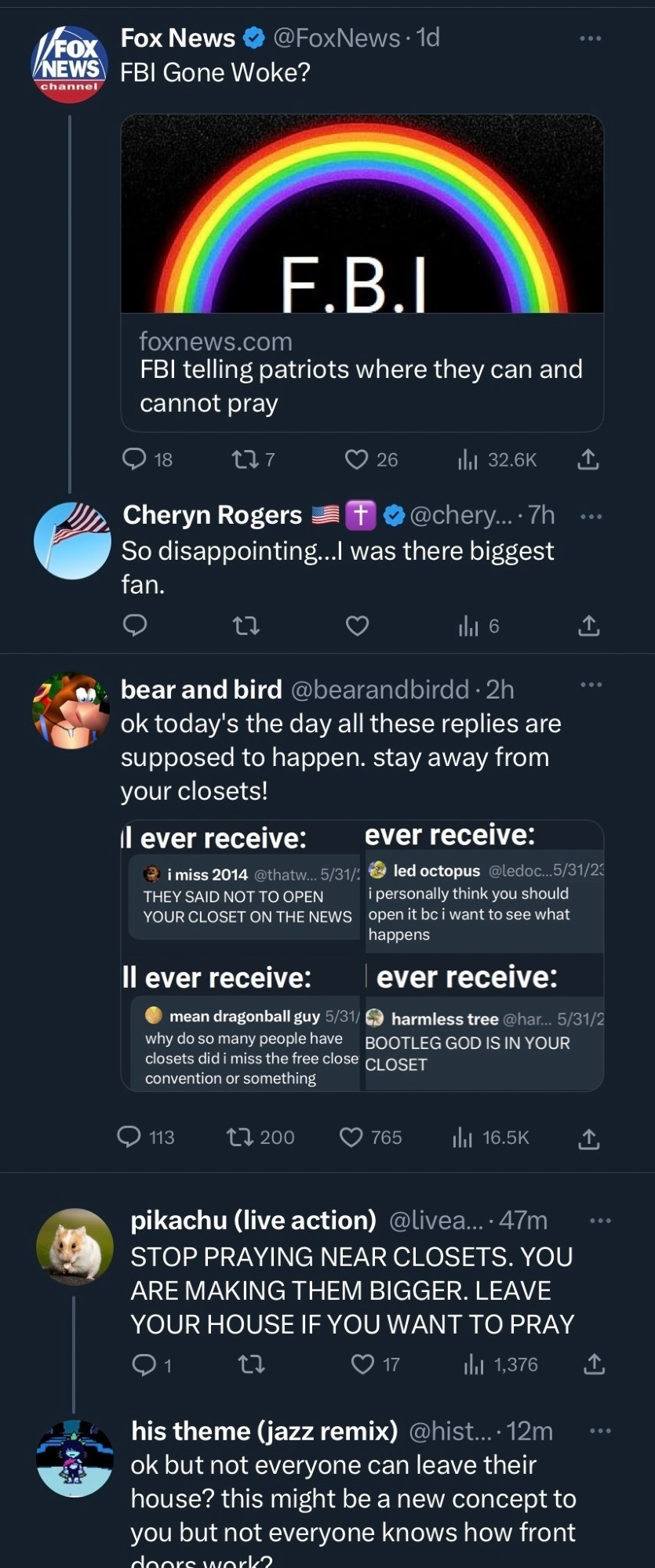Open overflow menu on Cheryn Rogers' reply
The width and height of the screenshot is (655, 1568).
coord(590,517)
